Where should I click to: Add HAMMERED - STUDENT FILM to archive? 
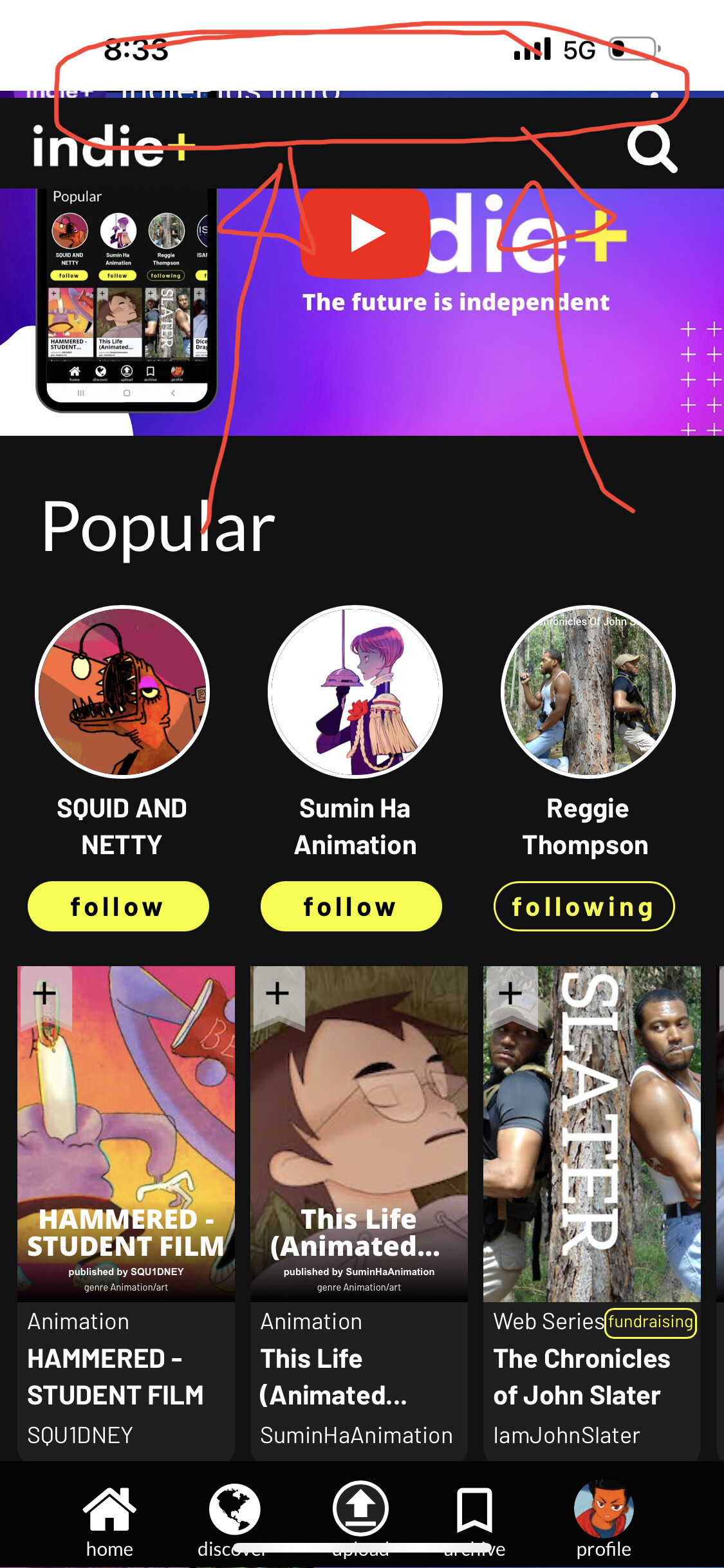tap(44, 993)
